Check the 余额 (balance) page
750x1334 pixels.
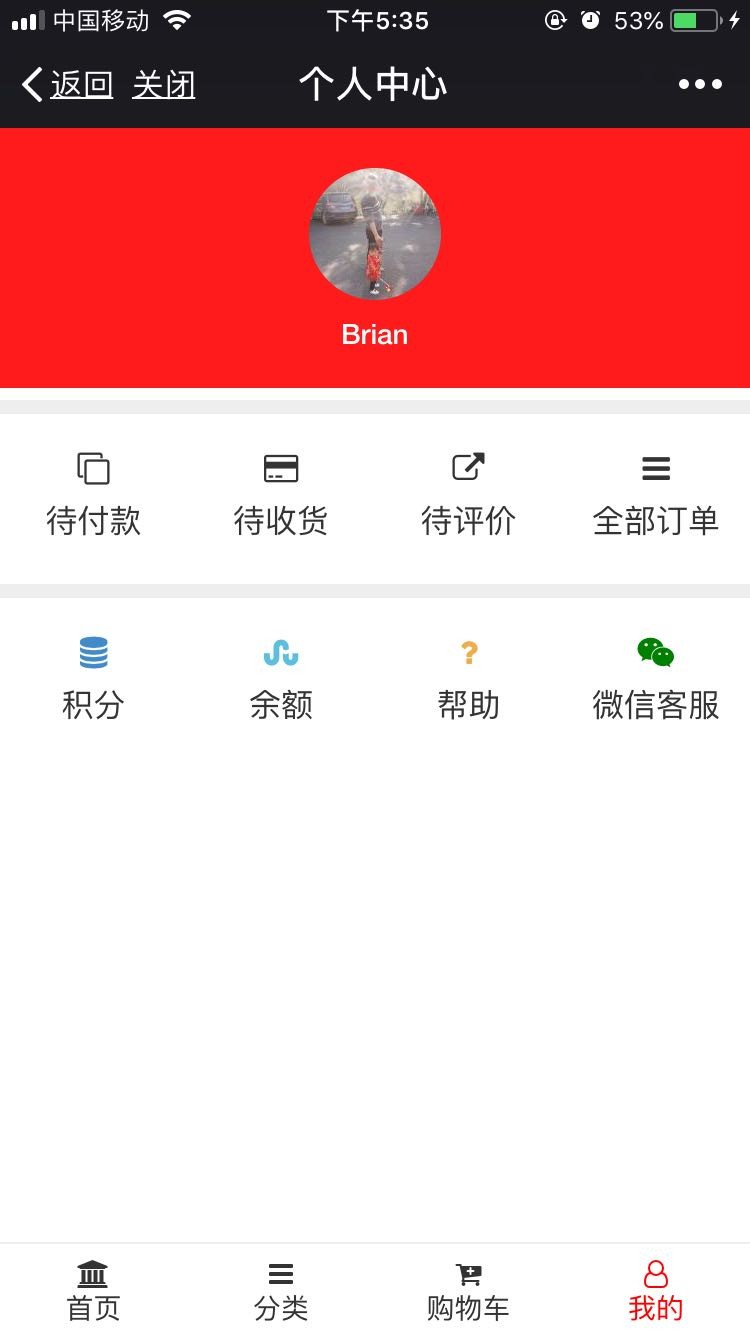(x=281, y=678)
